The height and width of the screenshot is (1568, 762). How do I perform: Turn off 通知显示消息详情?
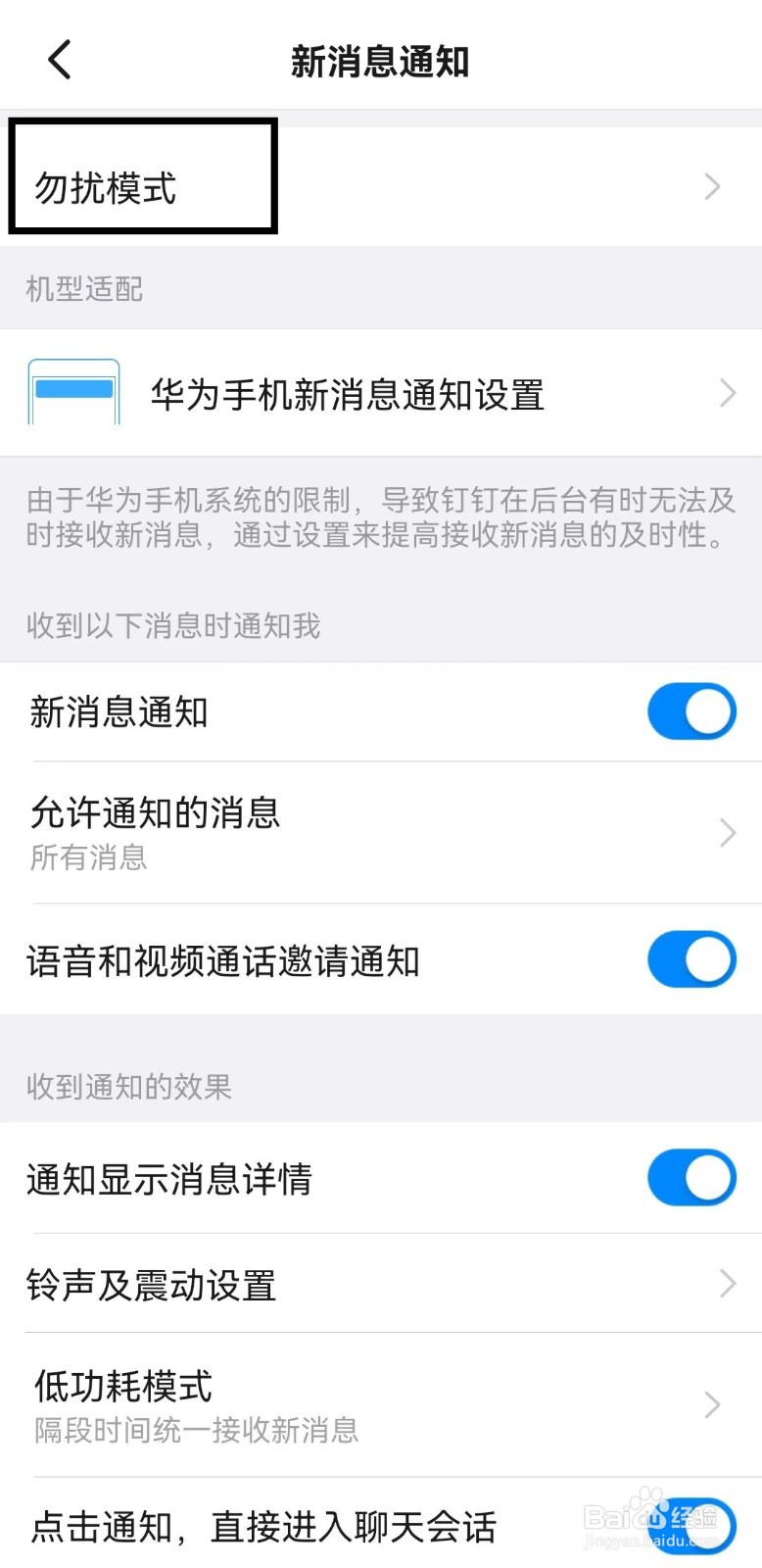click(691, 1178)
